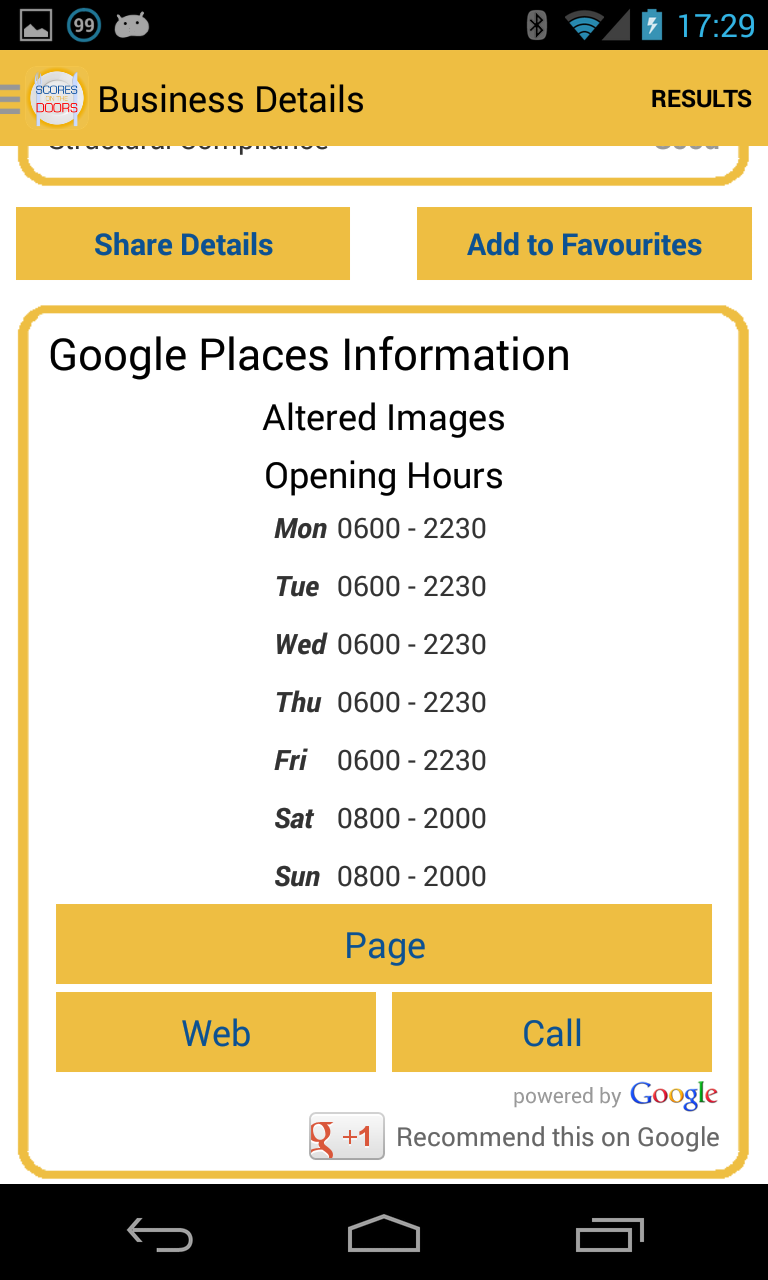Open the business website via Web
The image size is (768, 1280).
216,1033
